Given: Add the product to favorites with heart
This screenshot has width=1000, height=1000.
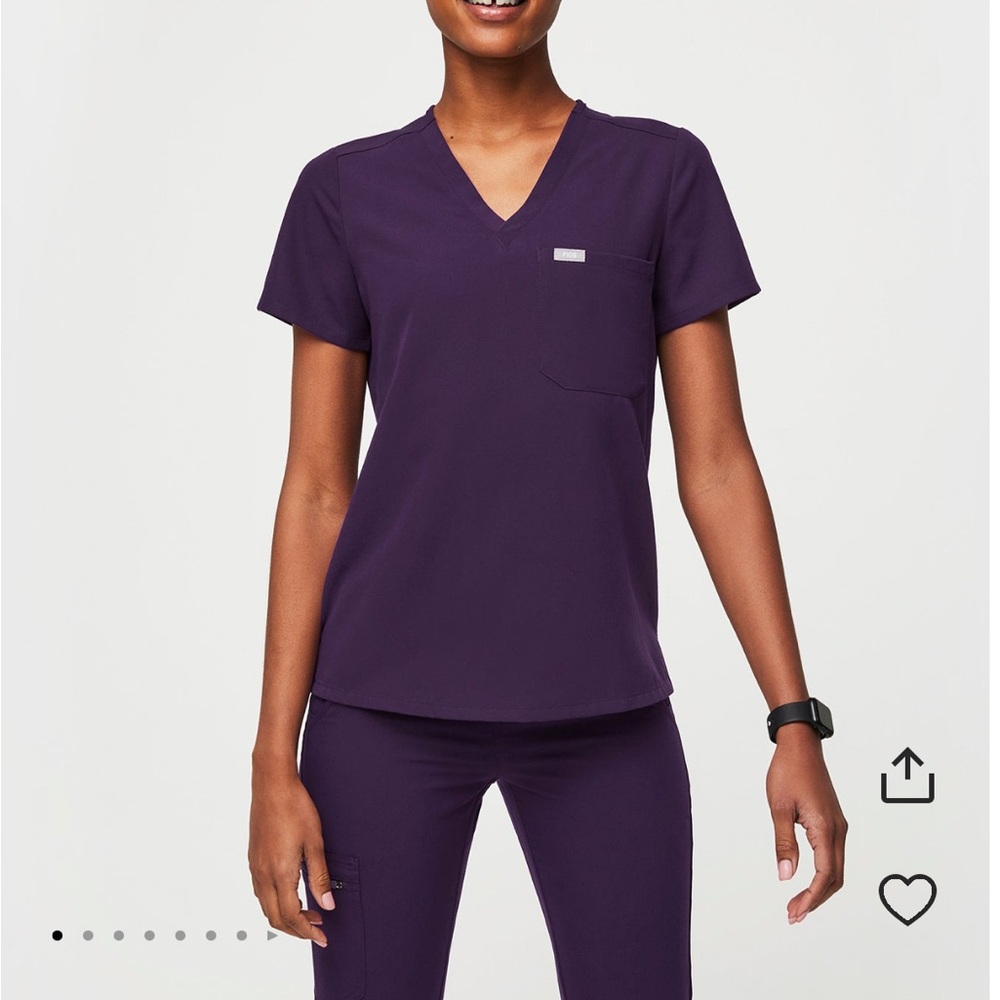Looking at the screenshot, I should [907, 898].
